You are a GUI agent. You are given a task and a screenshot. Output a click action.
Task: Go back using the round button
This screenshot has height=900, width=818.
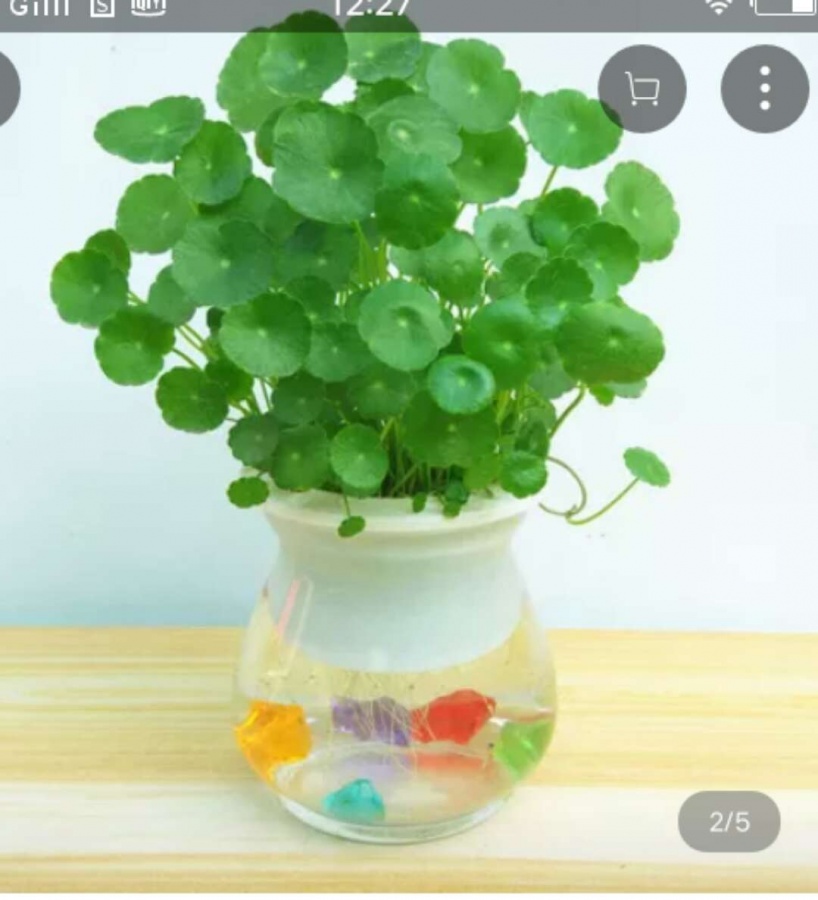[6, 89]
